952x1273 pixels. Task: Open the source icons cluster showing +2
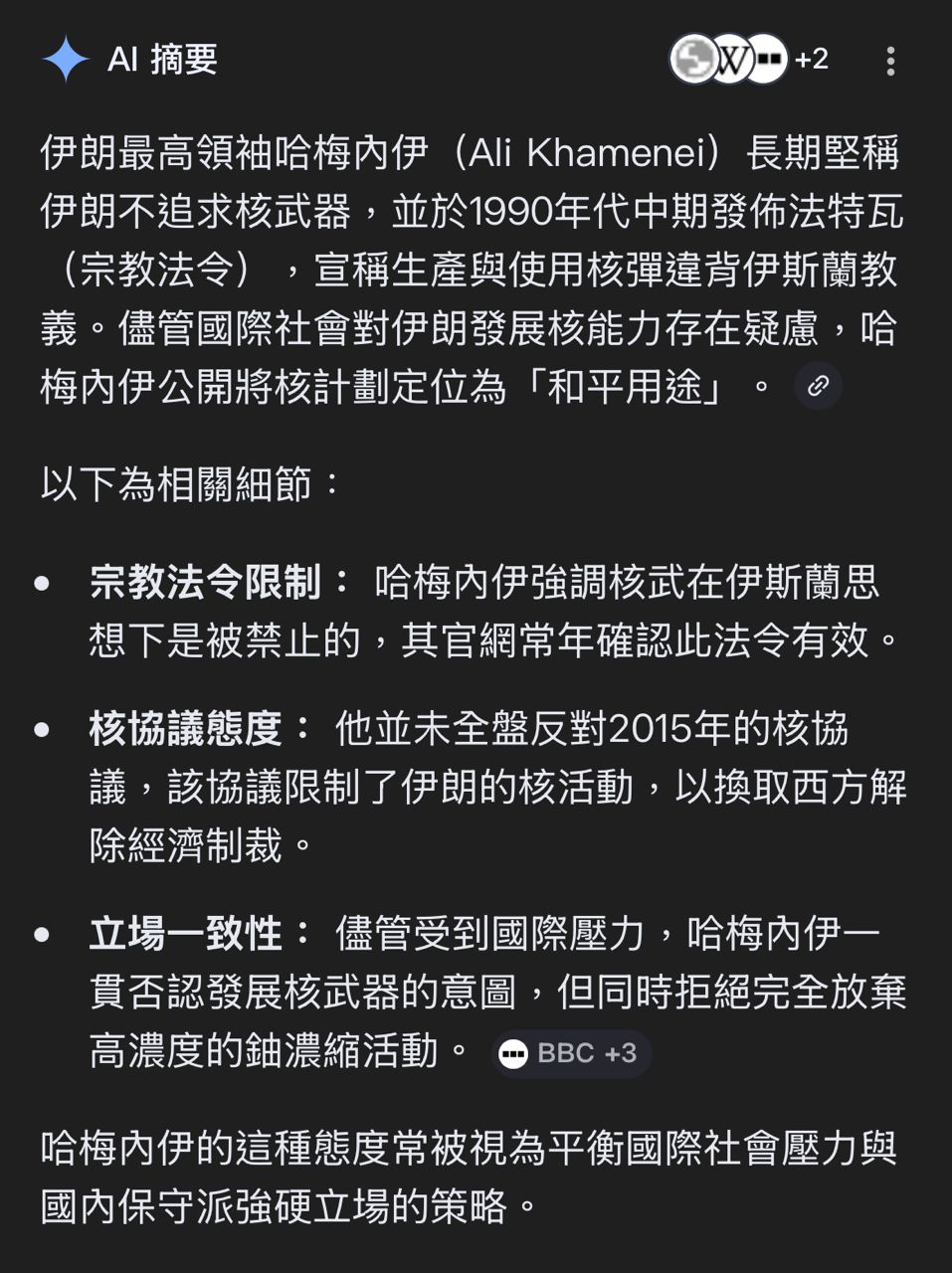coord(748,60)
